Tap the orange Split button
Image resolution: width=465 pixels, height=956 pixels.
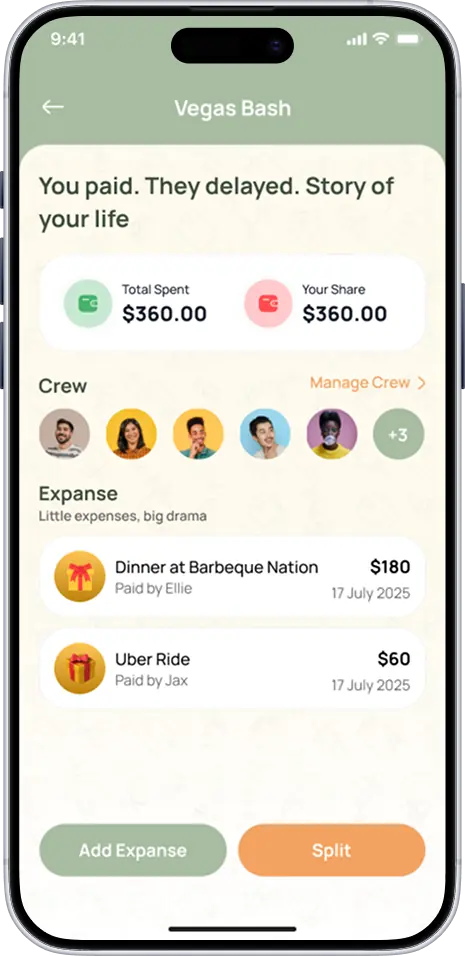click(x=332, y=851)
